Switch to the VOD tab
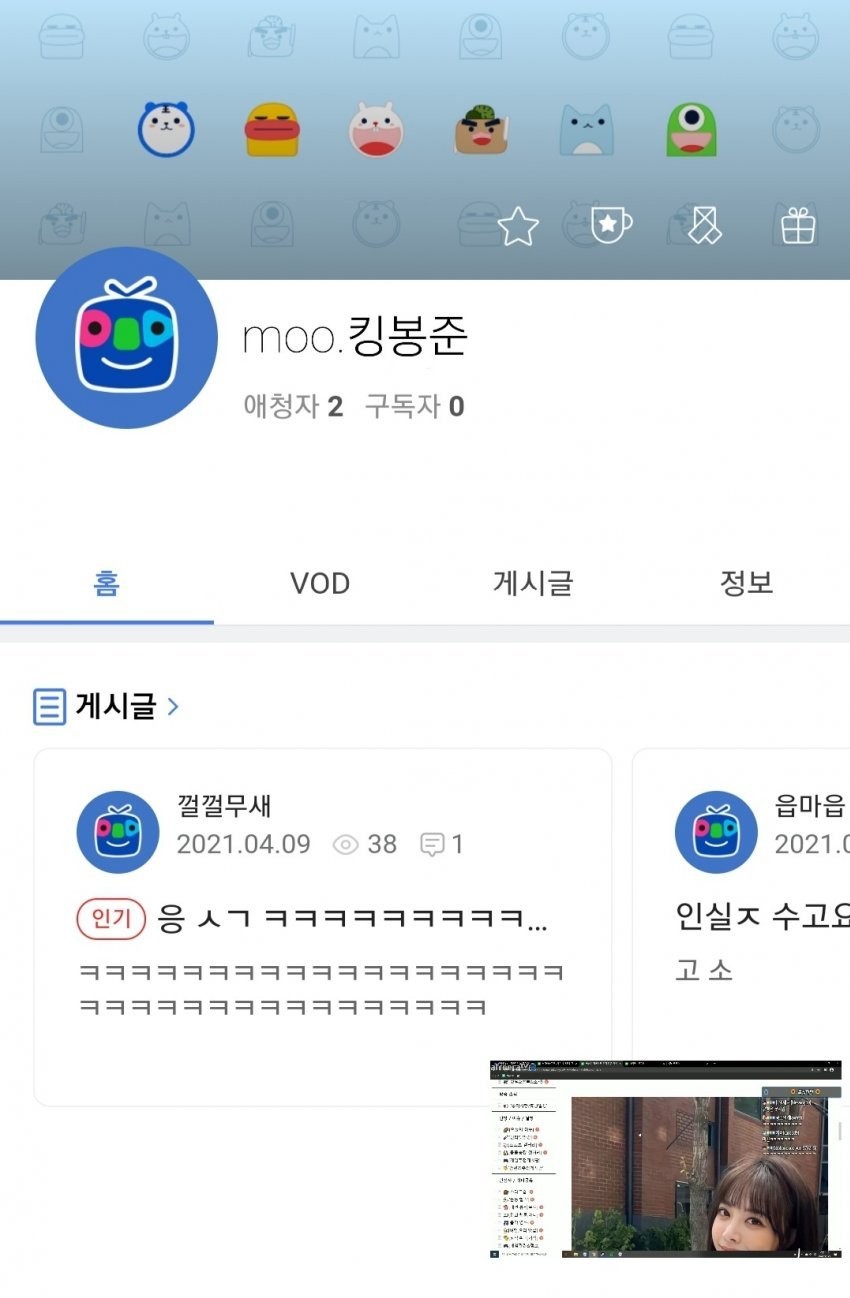Screen dimensions: 850x1298 [320, 583]
